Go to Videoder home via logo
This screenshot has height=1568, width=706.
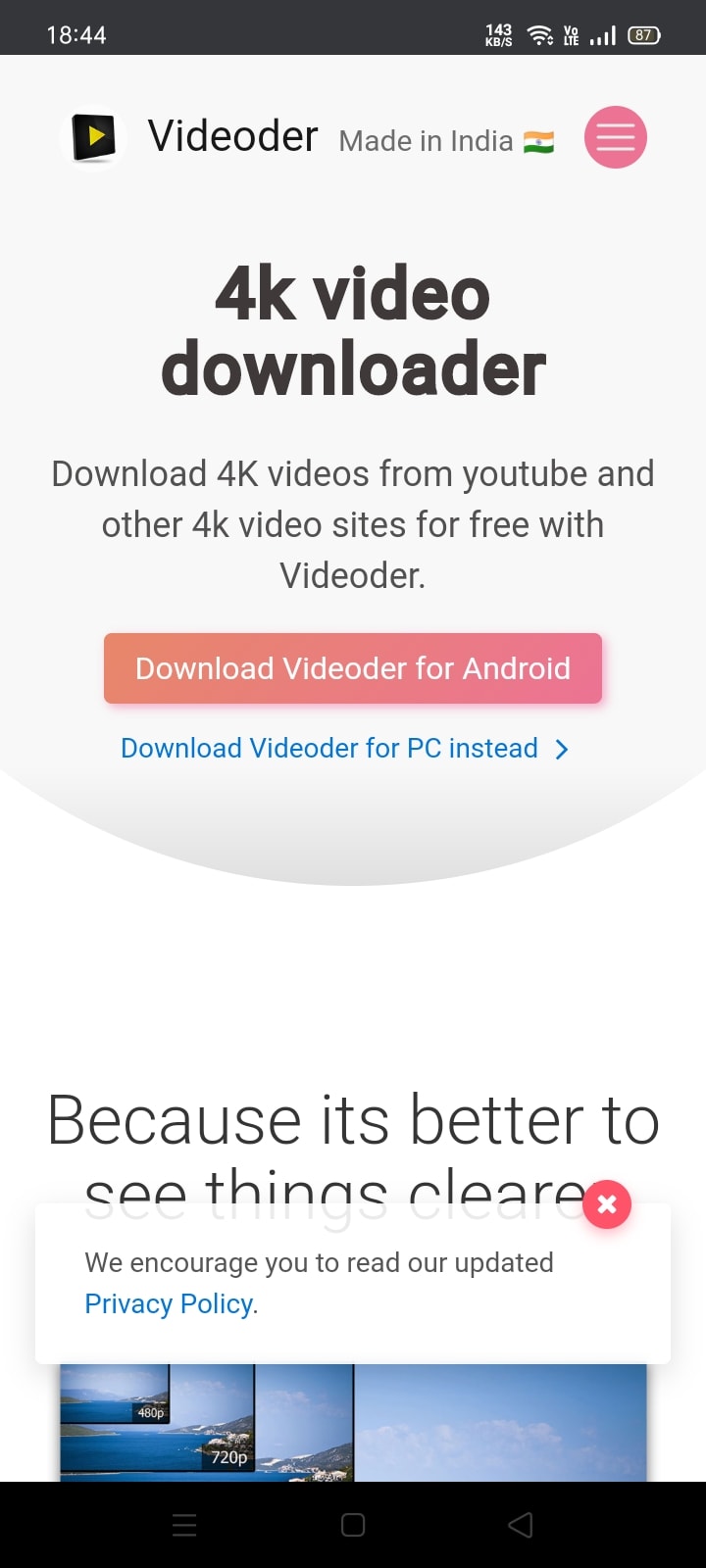tap(95, 137)
